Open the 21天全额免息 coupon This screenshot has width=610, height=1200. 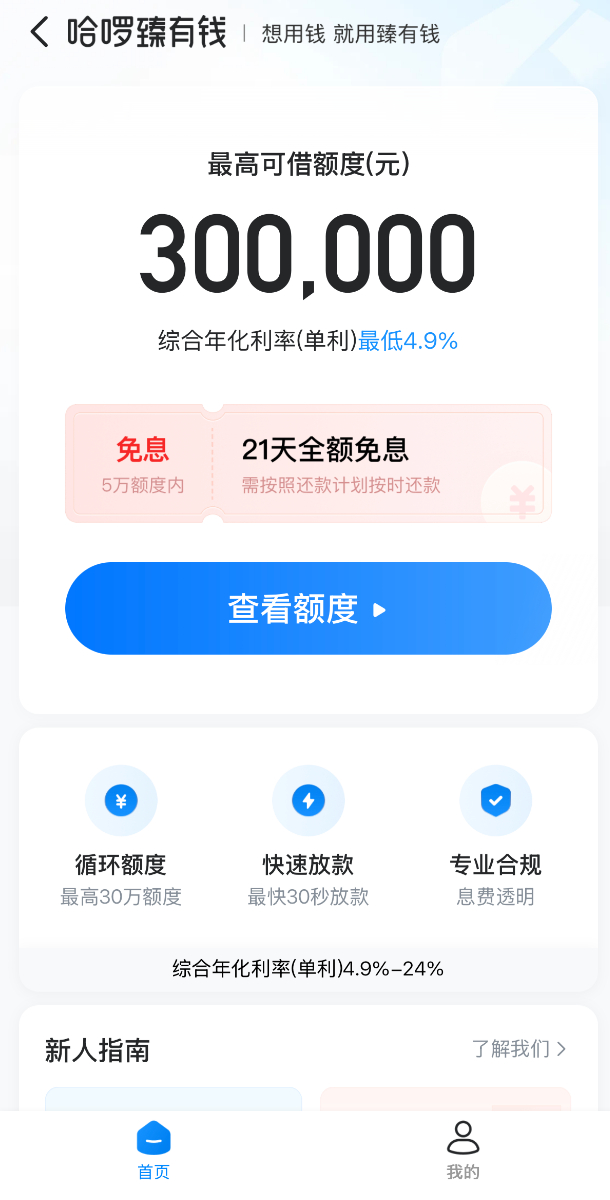308,463
